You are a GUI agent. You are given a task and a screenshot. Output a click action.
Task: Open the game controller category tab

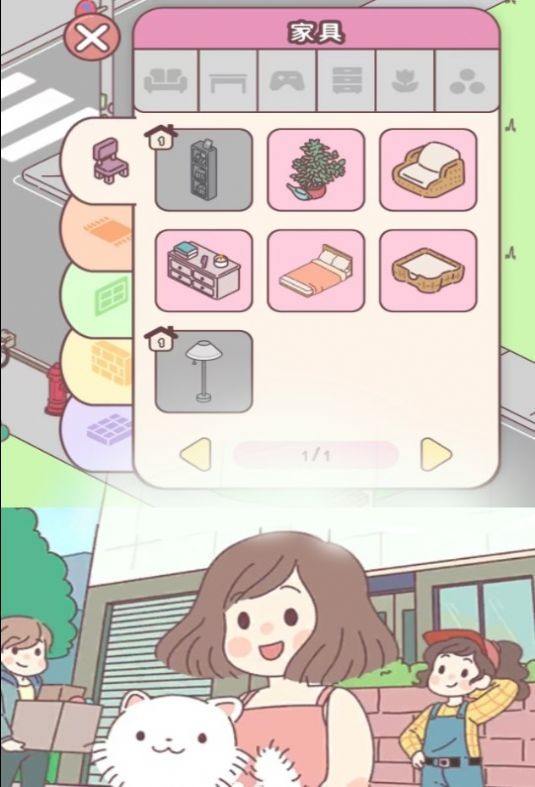(287, 80)
